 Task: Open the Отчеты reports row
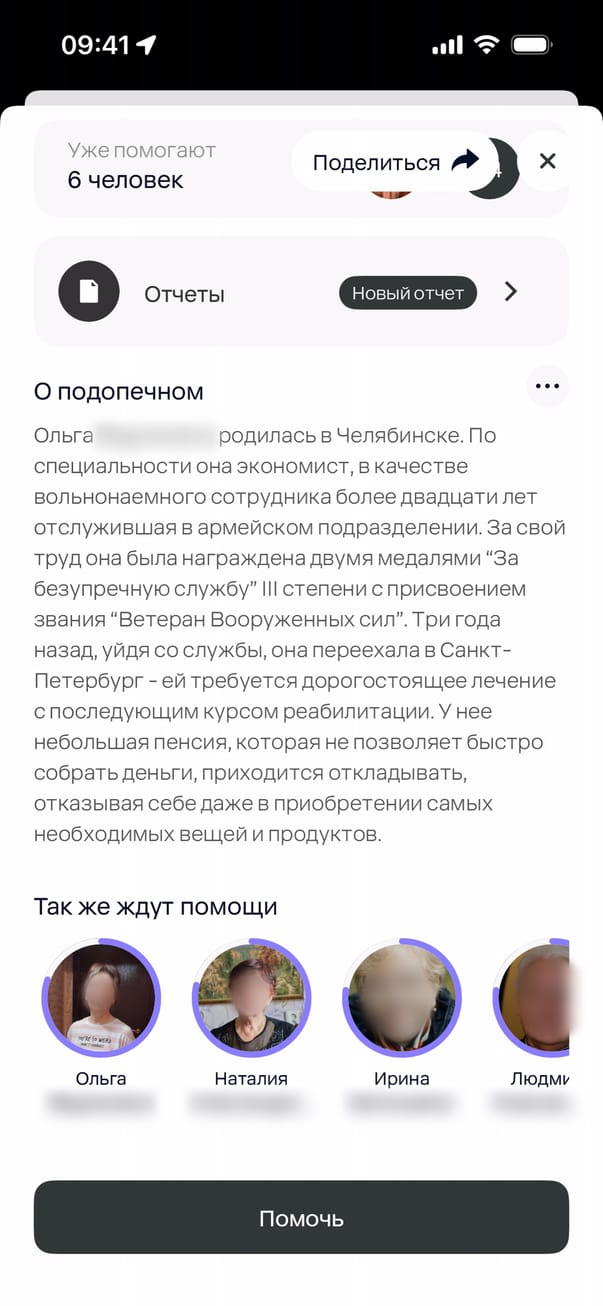coord(300,293)
